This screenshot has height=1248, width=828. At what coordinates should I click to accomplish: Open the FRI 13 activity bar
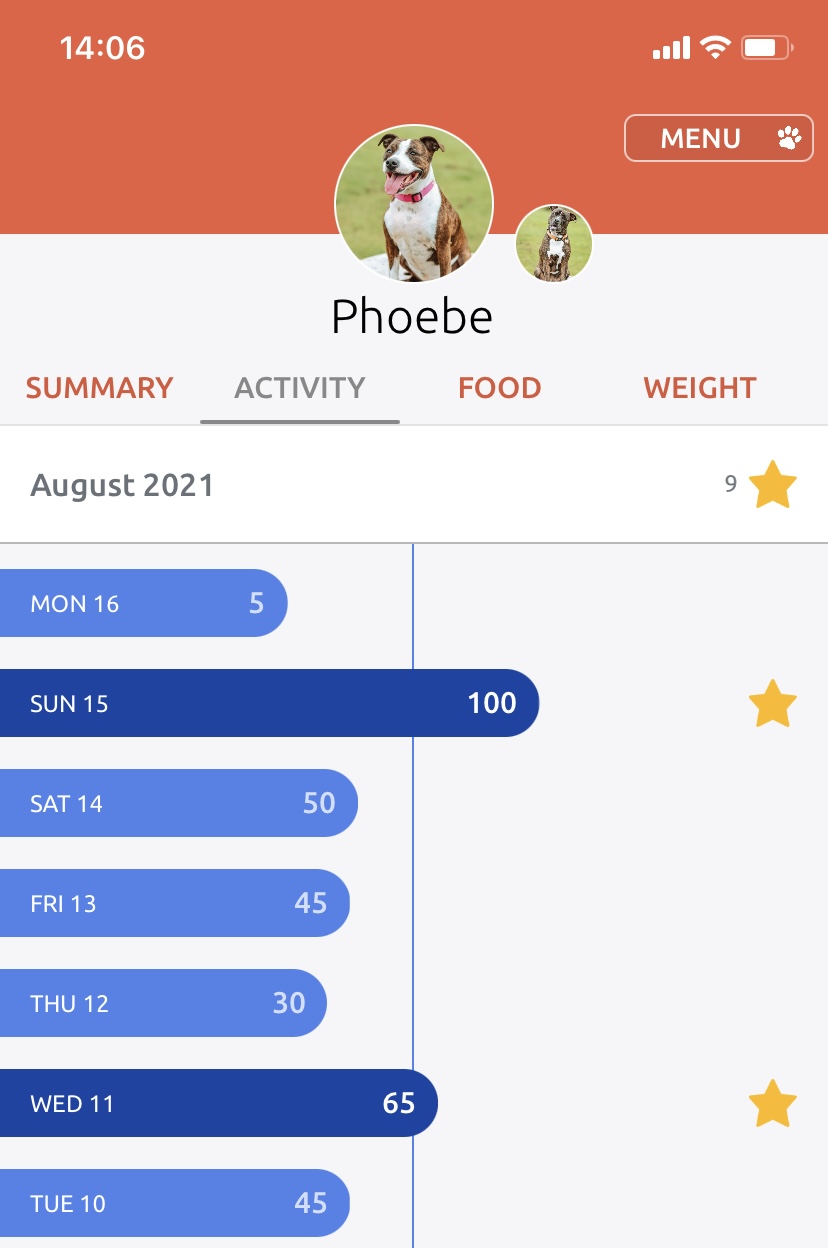[x=172, y=903]
